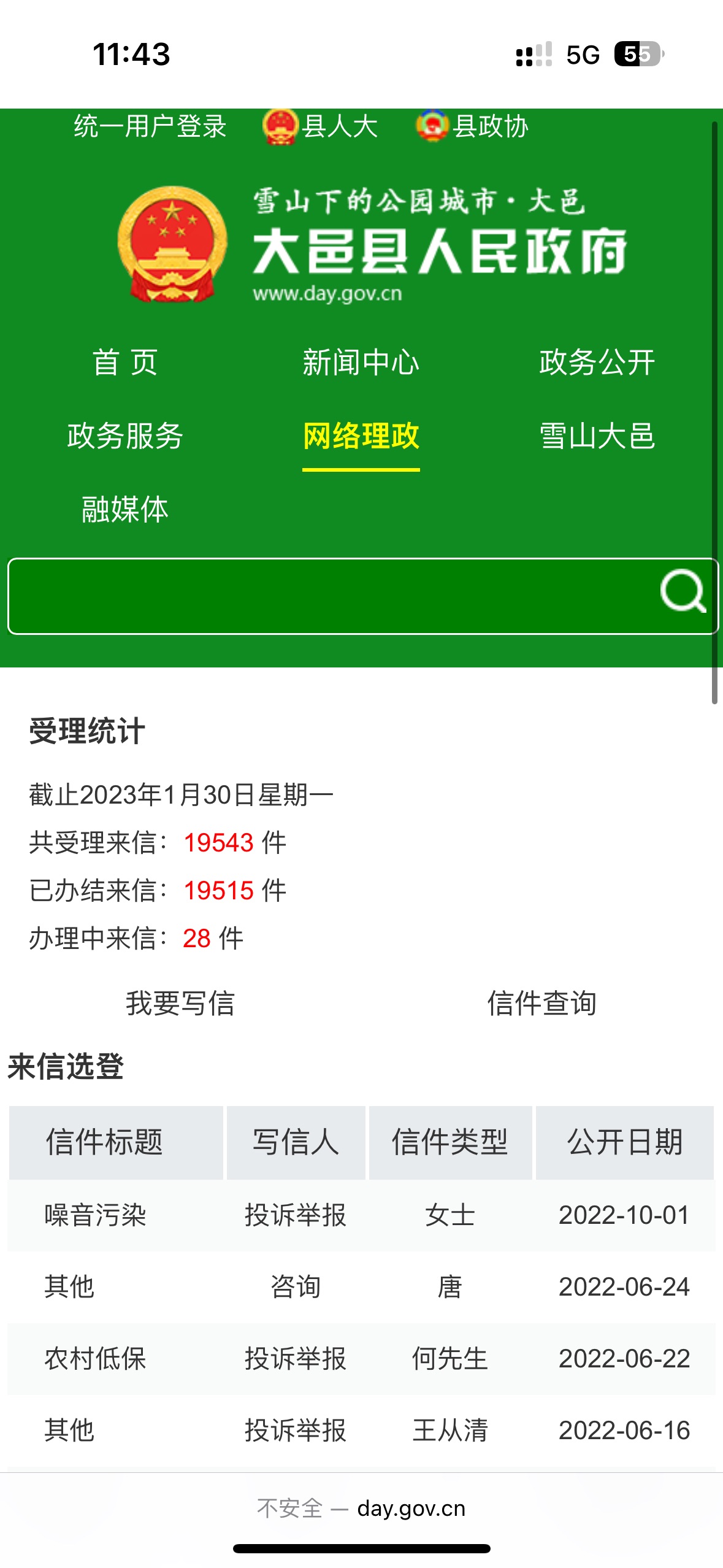Viewport: 723px width, 1568px height.
Task: Open 信件查询 letter lookup
Action: coord(541,1004)
